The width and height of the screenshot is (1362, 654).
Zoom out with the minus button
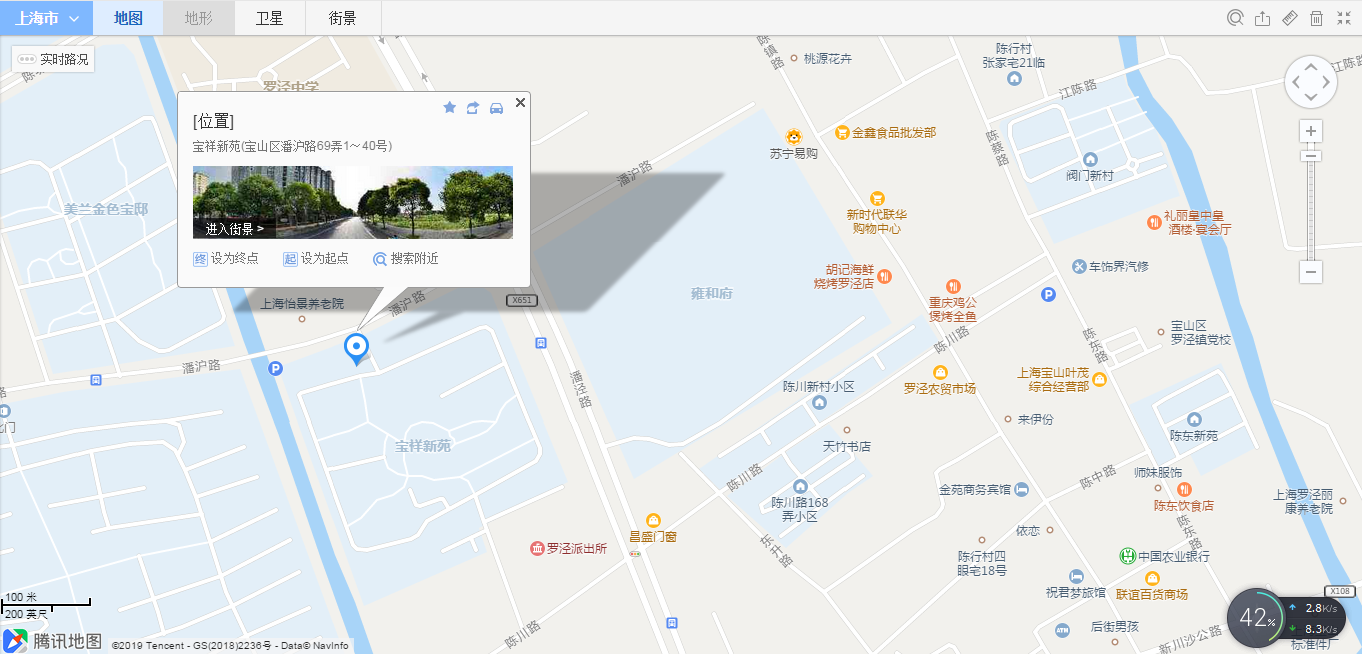(1311, 271)
